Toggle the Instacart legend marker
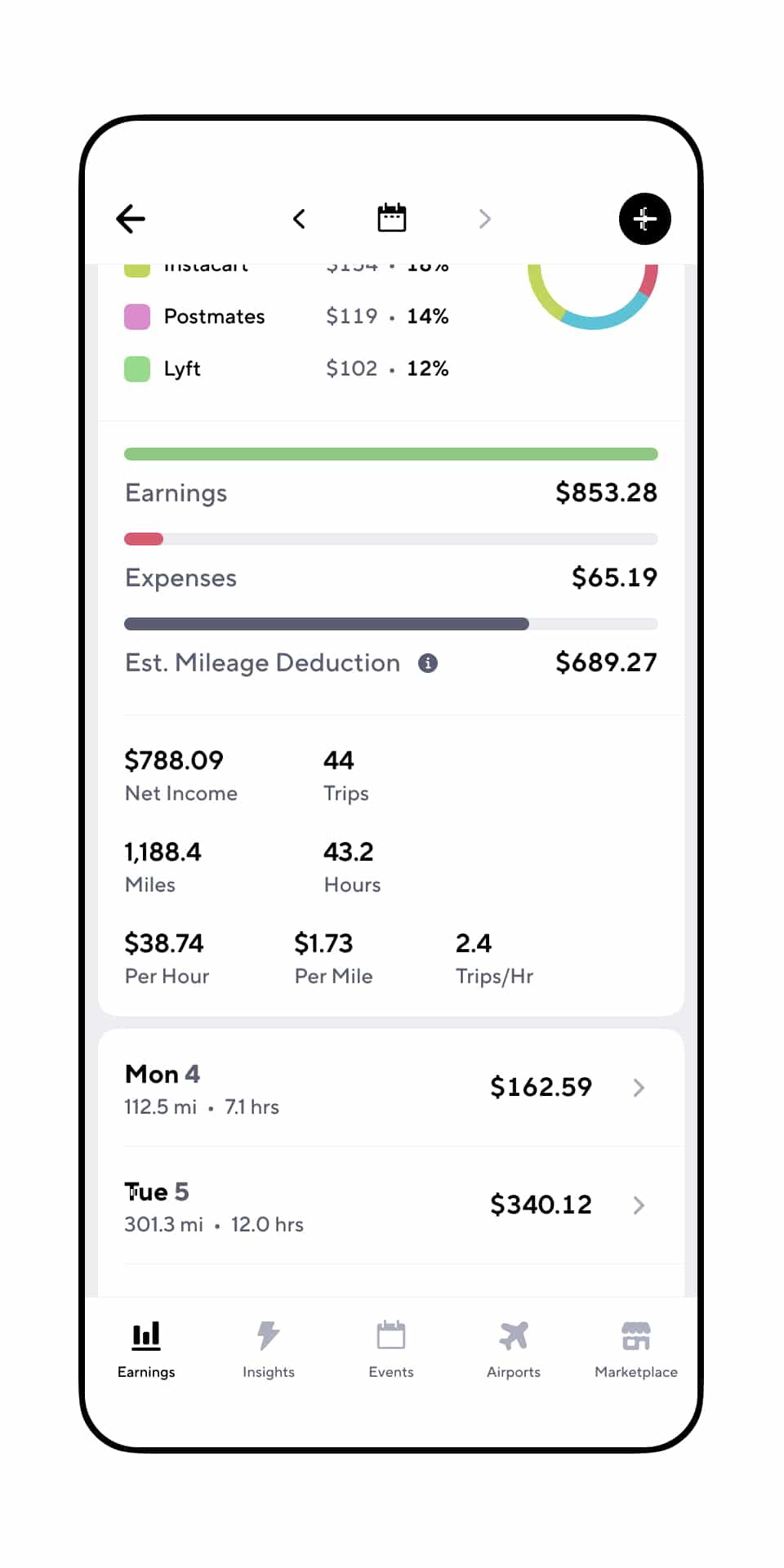 136,265
